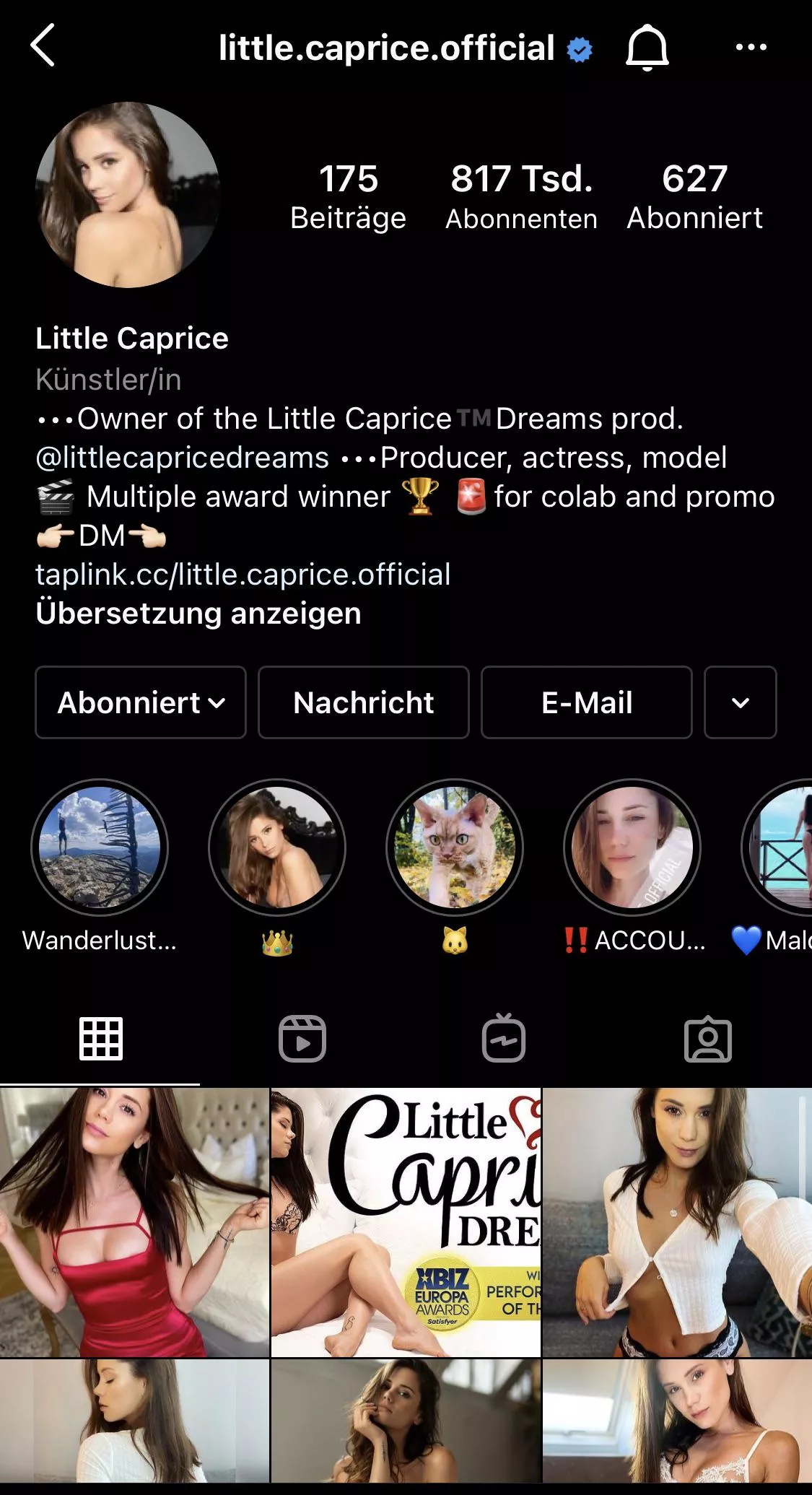Switch to the Nachricht messaging option

pos(363,702)
